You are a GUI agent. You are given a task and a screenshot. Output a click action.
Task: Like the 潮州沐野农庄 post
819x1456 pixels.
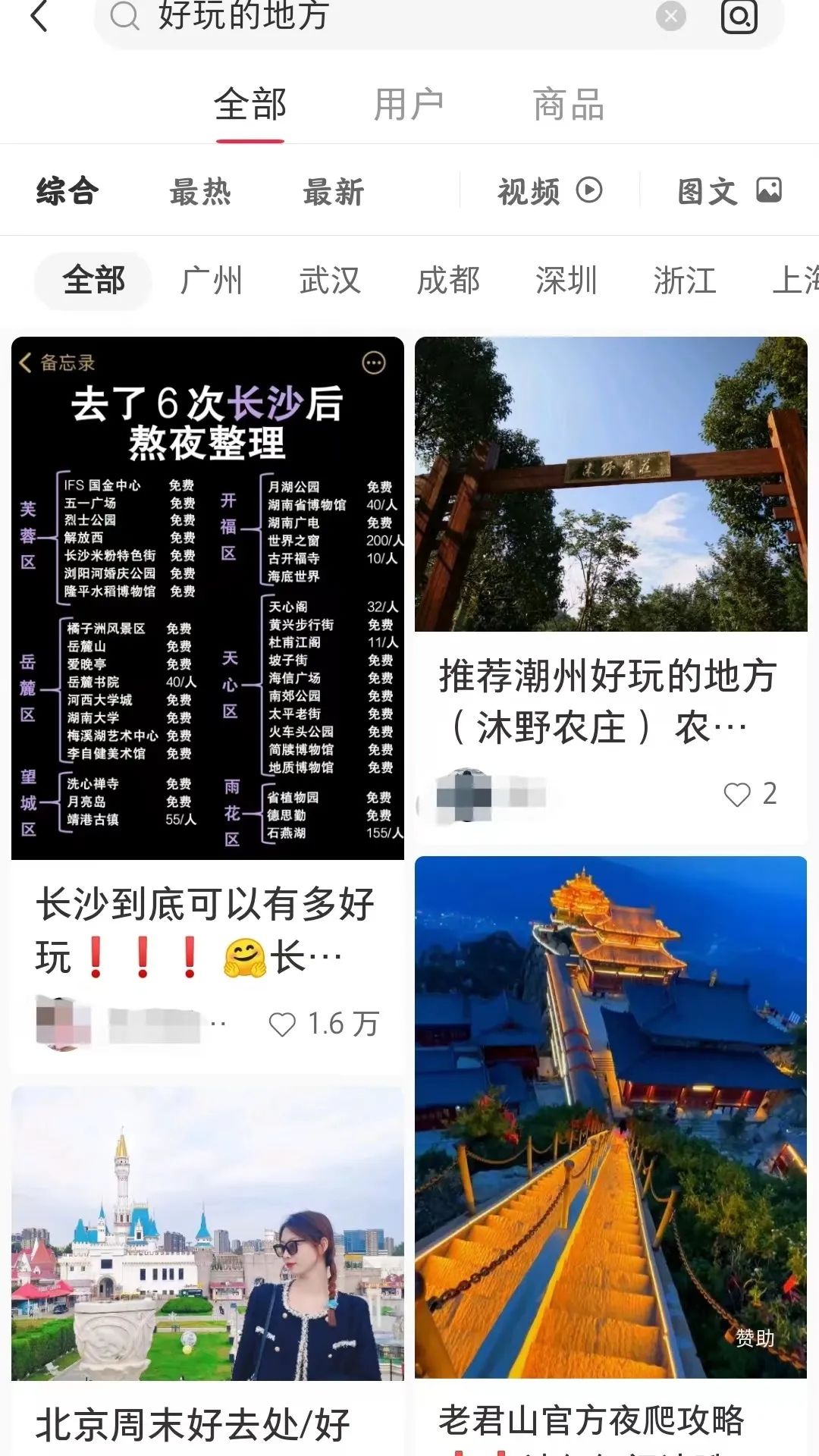[x=736, y=795]
